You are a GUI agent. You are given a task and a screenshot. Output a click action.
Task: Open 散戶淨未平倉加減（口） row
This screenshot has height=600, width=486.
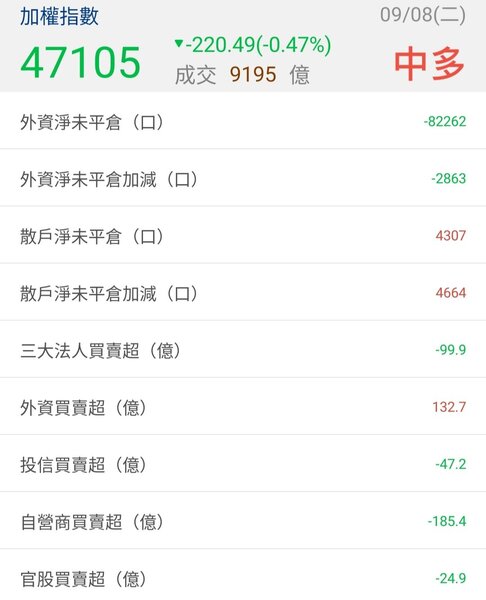pos(243,292)
